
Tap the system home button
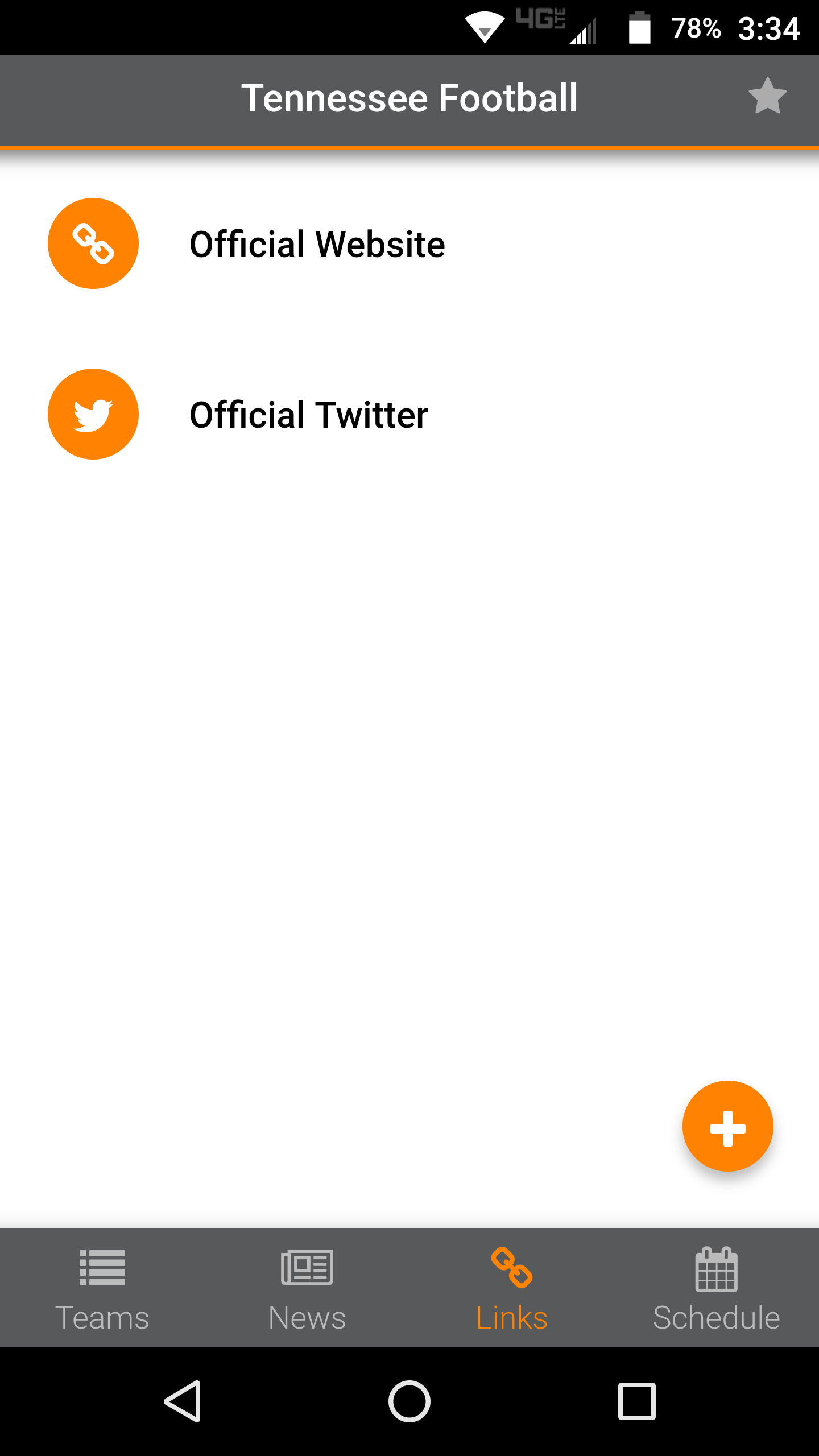click(x=409, y=1401)
